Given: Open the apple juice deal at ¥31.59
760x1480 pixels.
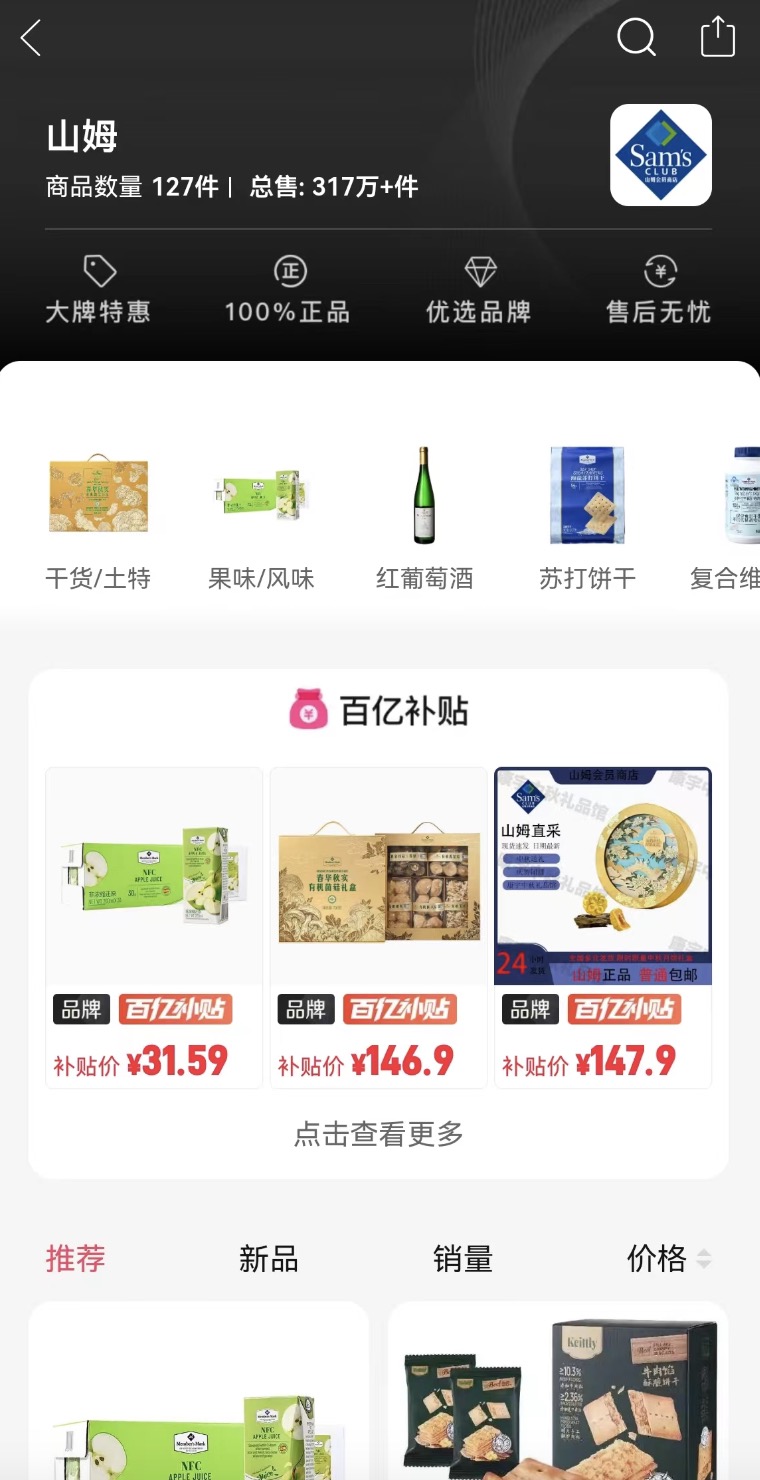Looking at the screenshot, I should (x=154, y=927).
